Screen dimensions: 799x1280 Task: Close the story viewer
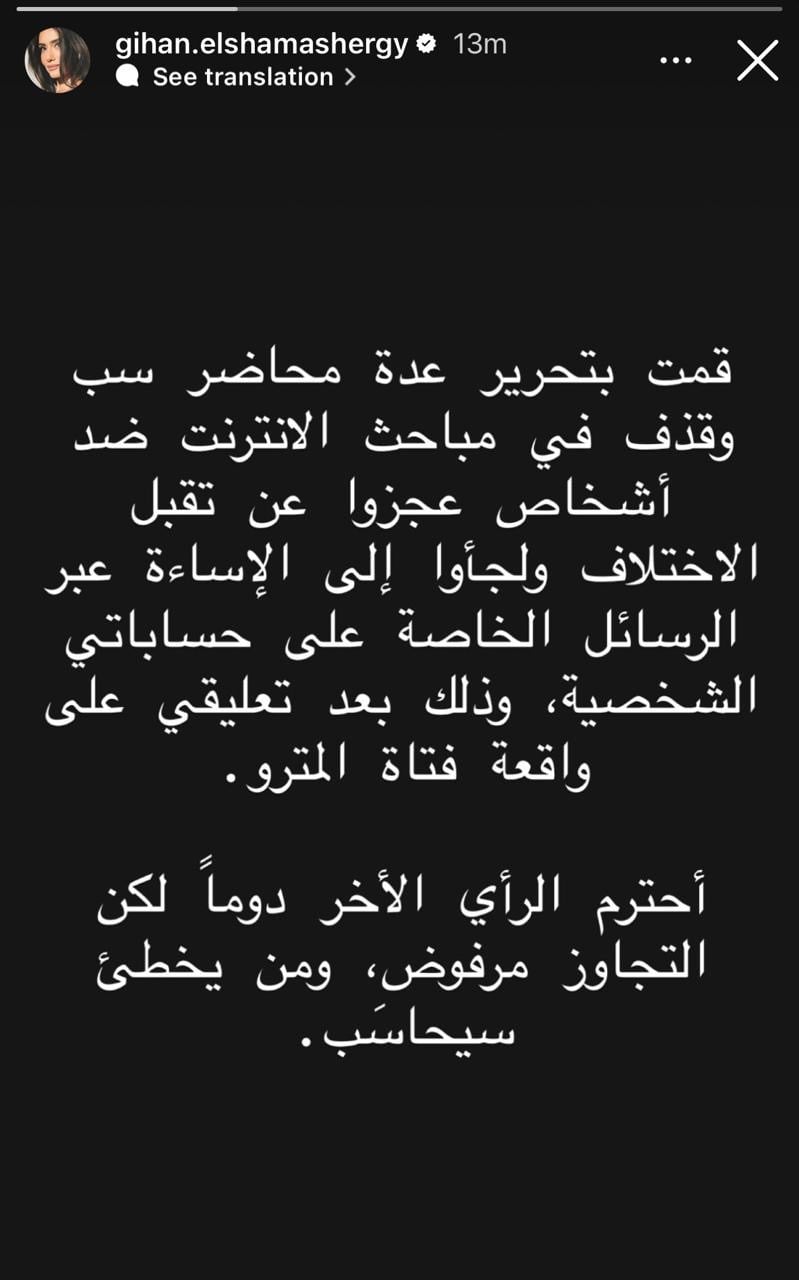[x=757, y=61]
